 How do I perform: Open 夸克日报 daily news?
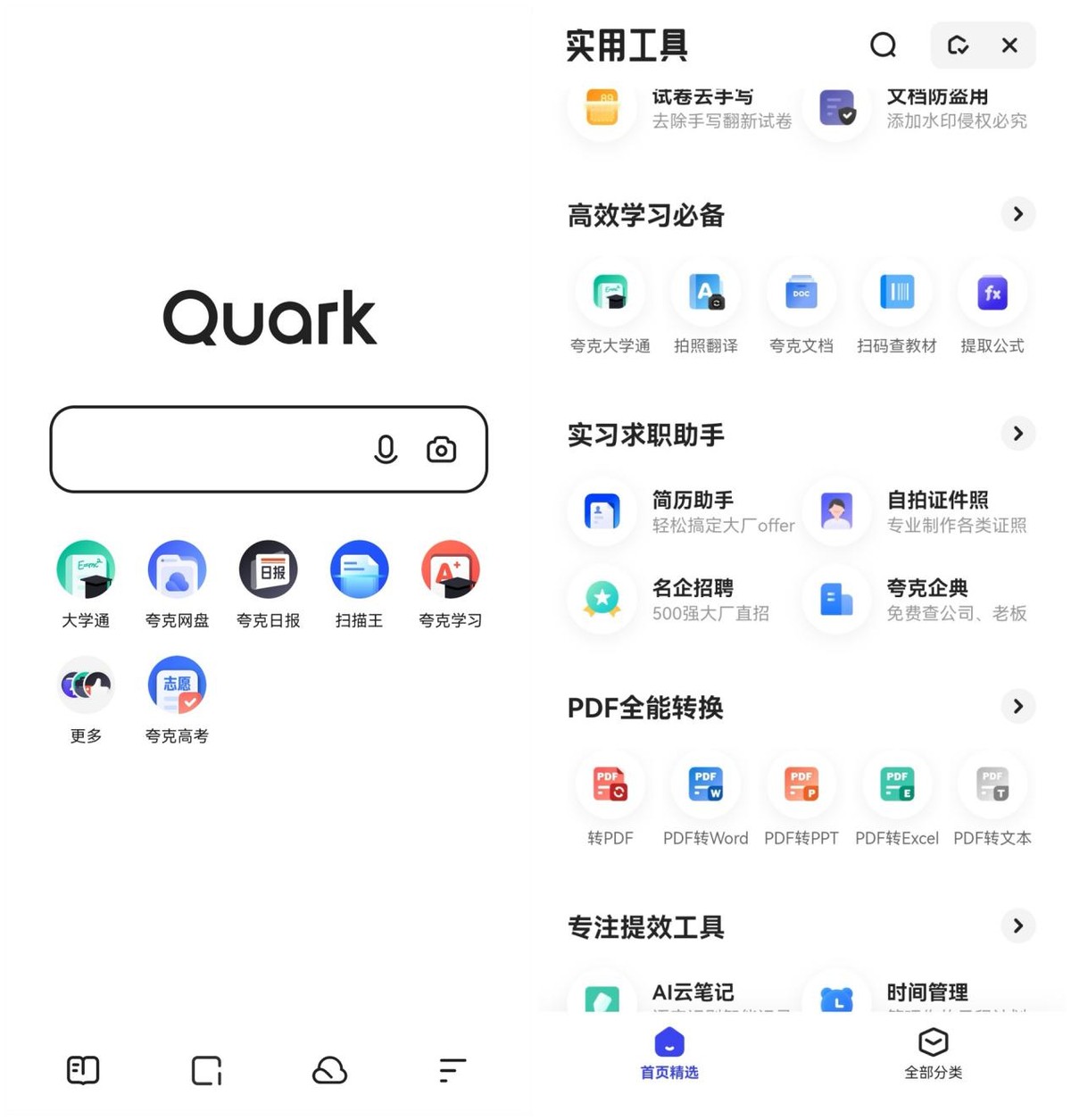point(268,568)
